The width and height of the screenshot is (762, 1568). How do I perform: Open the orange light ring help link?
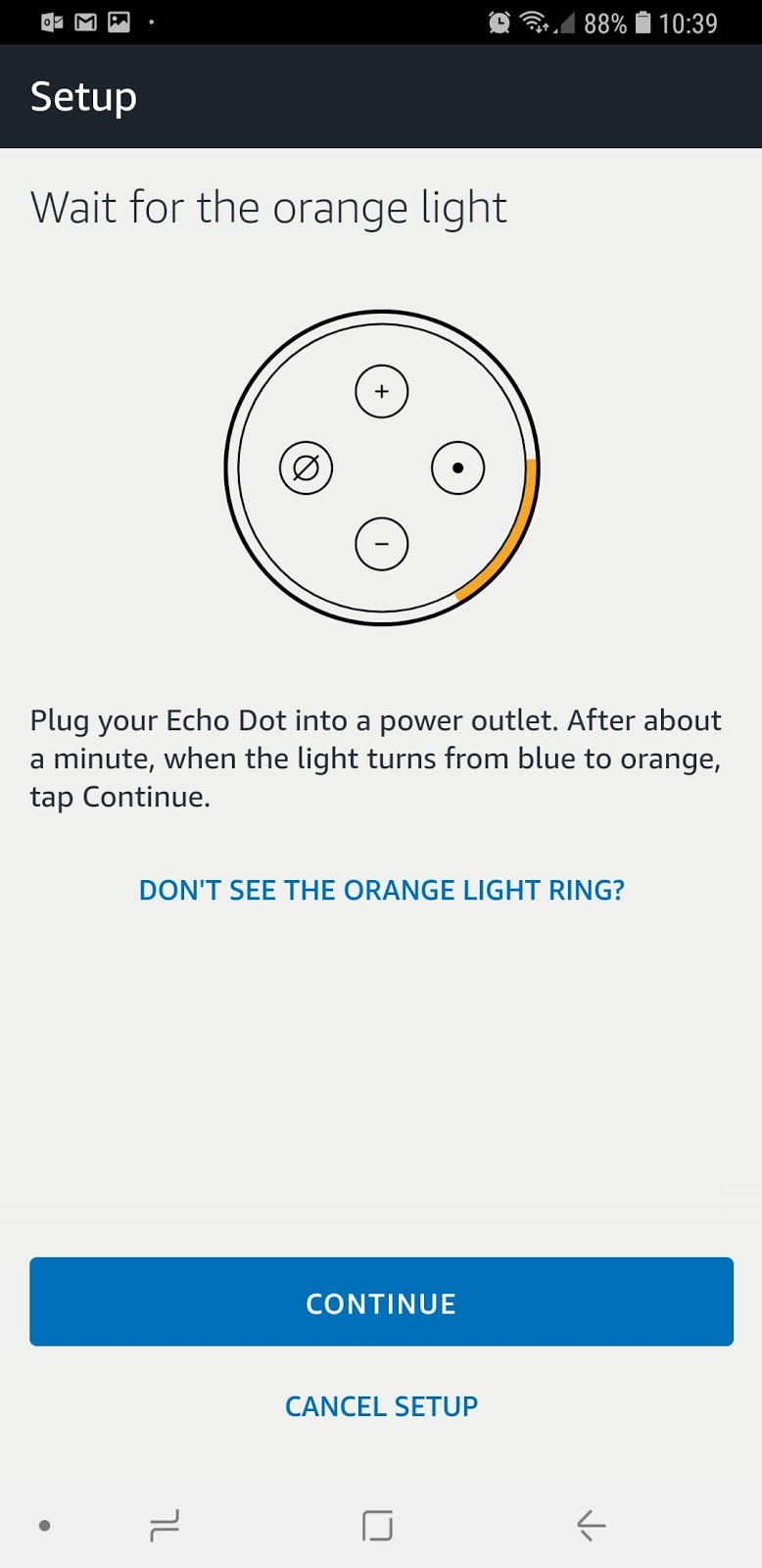pyautogui.click(x=381, y=890)
